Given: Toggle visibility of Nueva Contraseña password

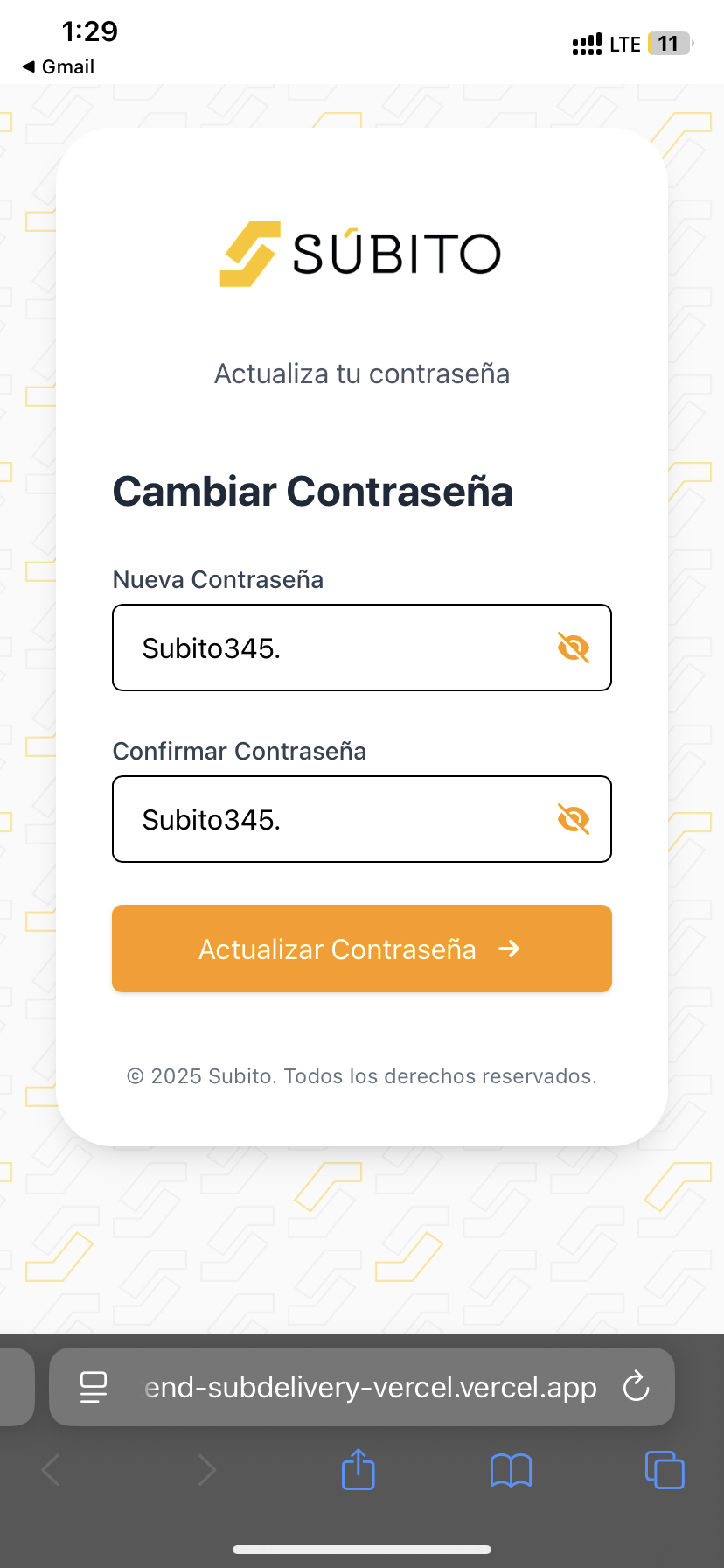Looking at the screenshot, I should [574, 648].
